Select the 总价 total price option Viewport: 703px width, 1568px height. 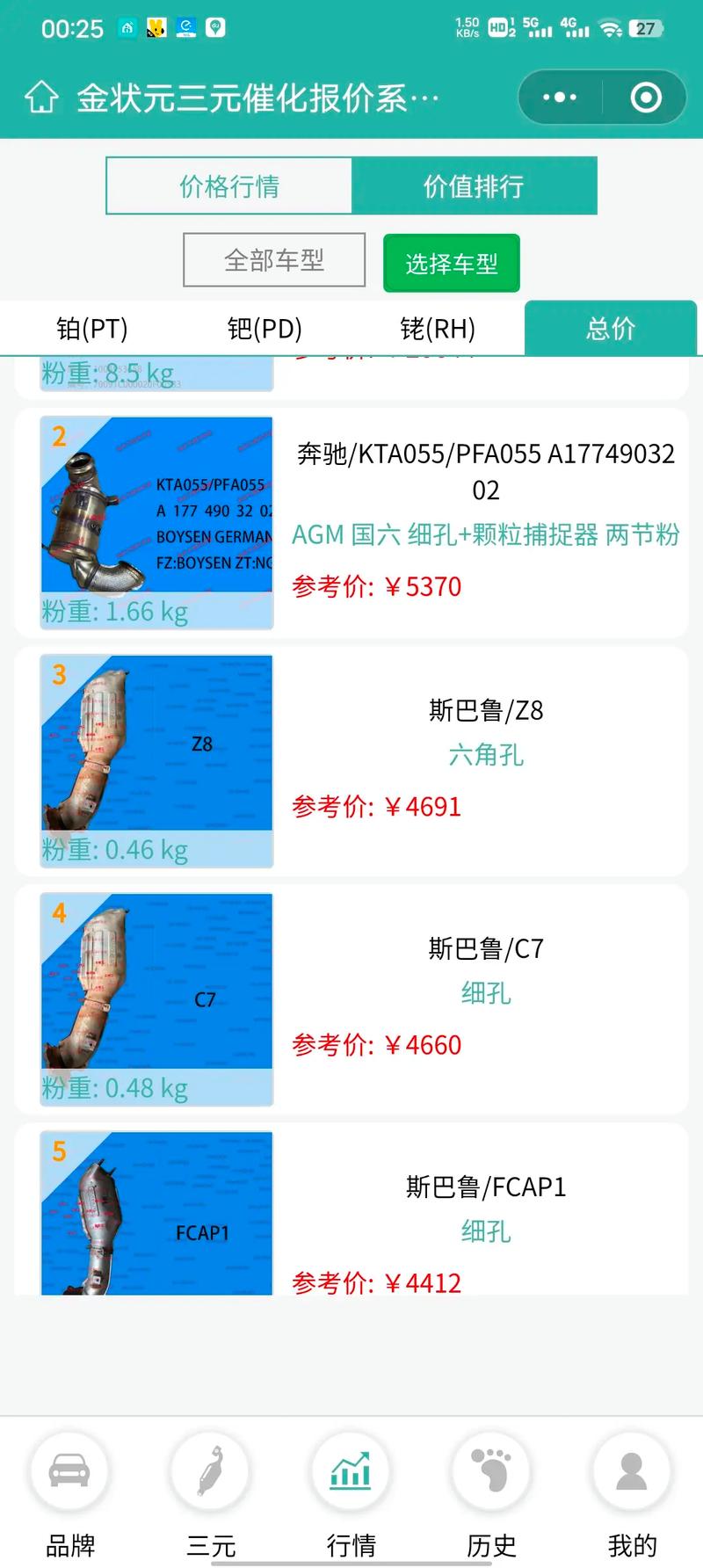point(612,328)
